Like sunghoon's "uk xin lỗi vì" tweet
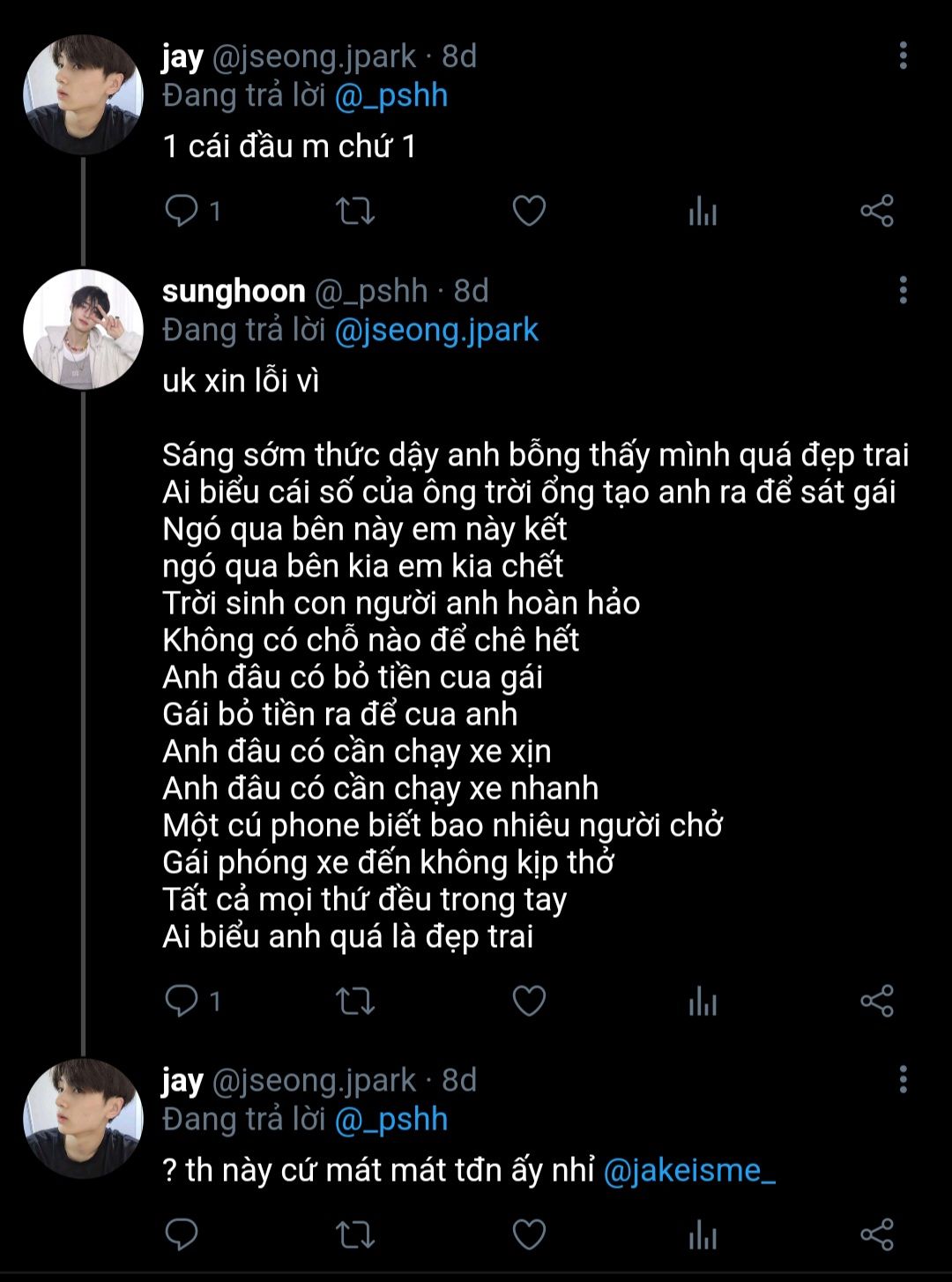Image resolution: width=952 pixels, height=1282 pixels. pyautogui.click(x=529, y=1001)
